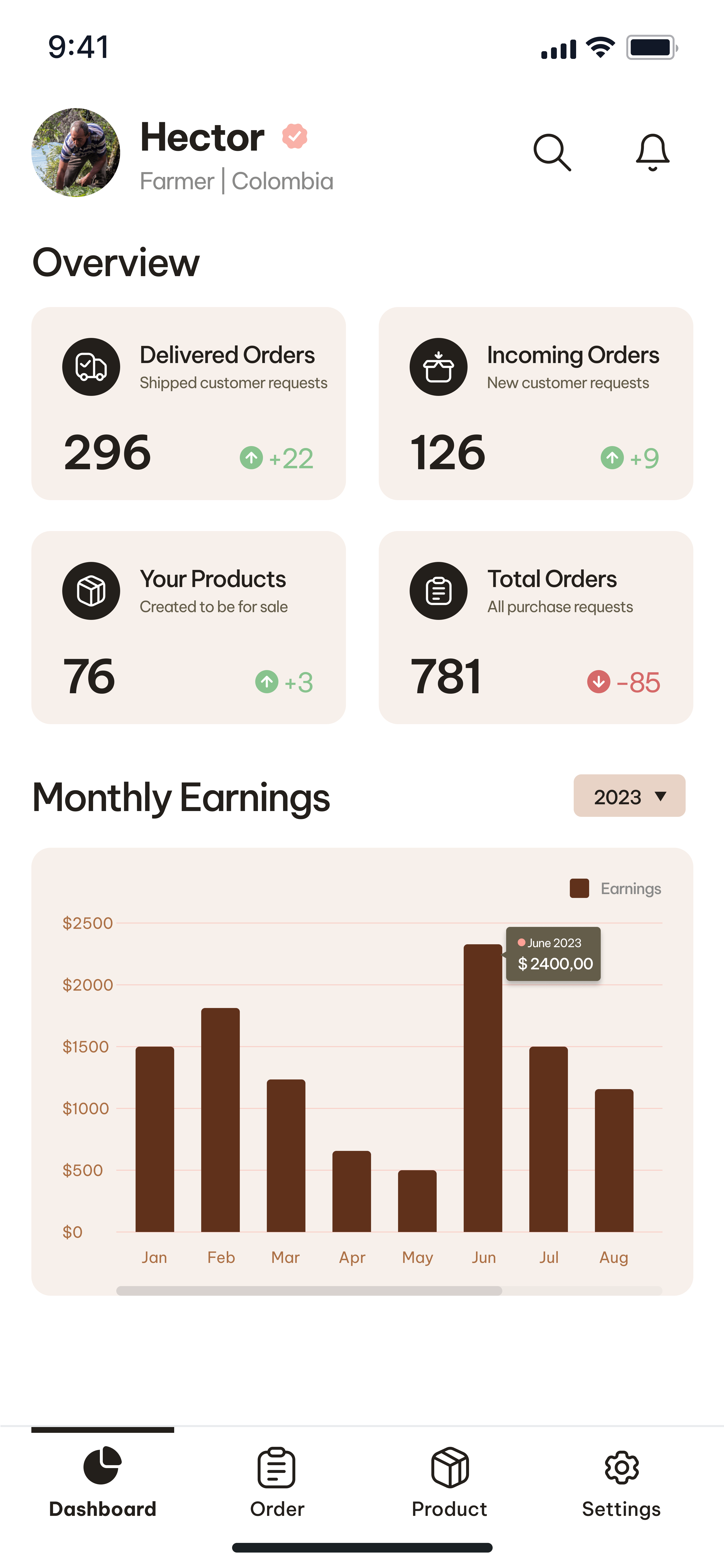Expand the 2023 year dropdown
Image resolution: width=724 pixels, height=1568 pixels.
tap(629, 796)
